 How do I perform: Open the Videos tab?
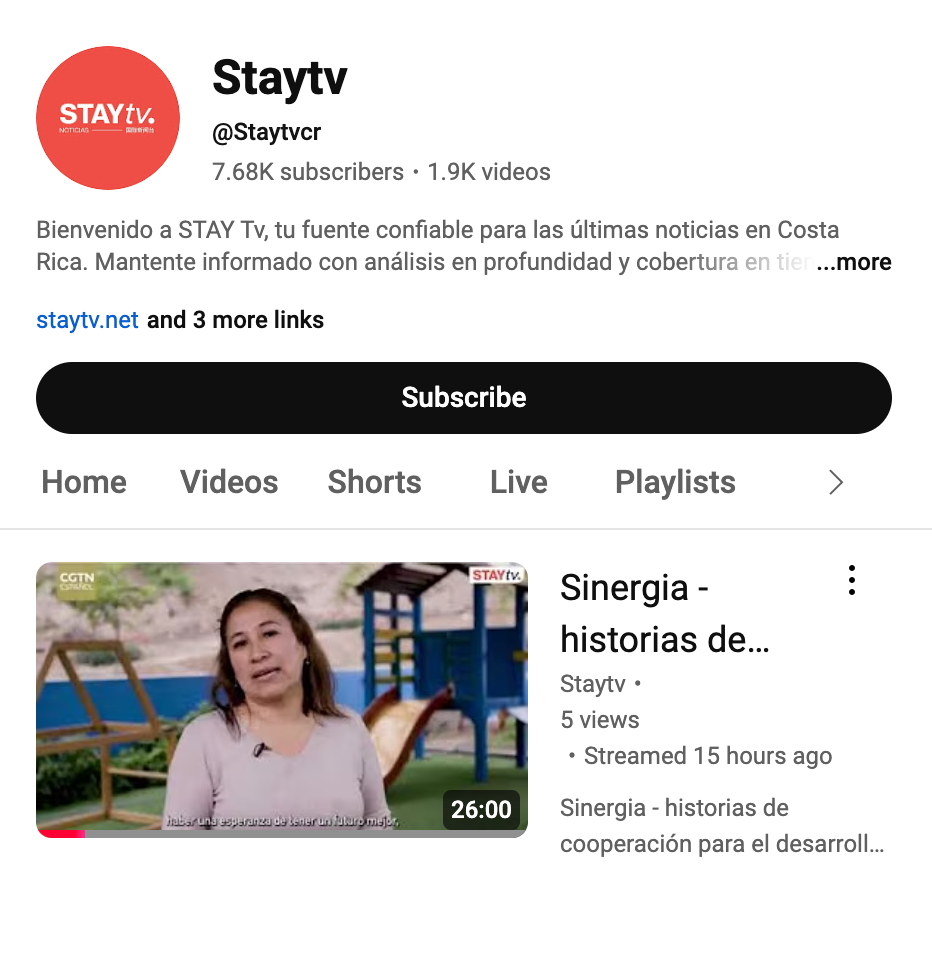tap(229, 482)
